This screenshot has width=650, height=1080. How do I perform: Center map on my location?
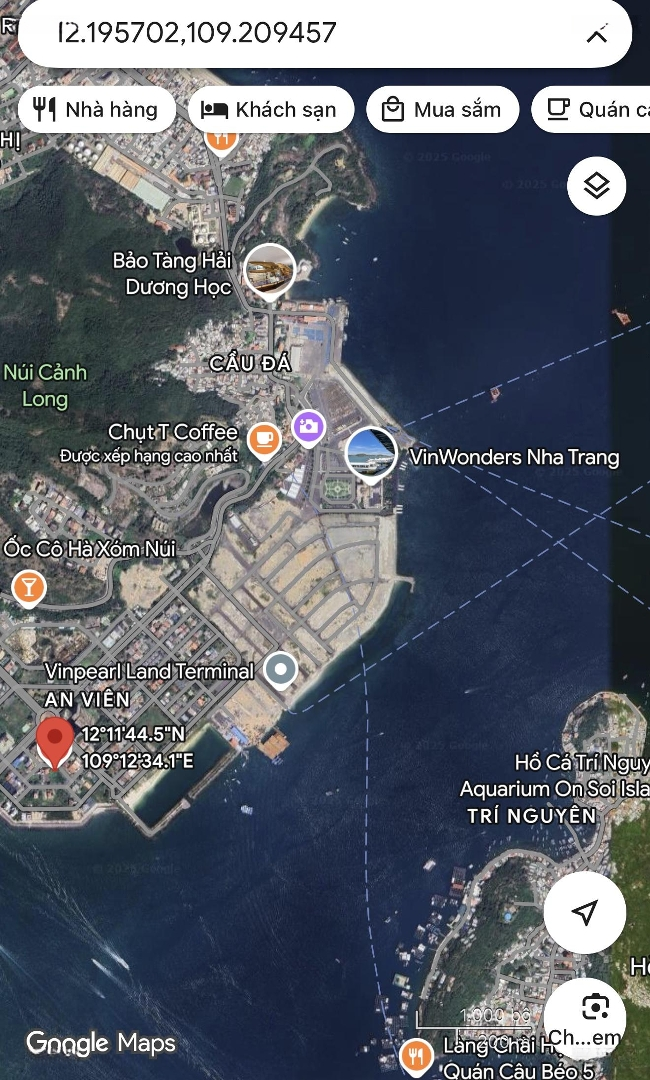(x=585, y=912)
